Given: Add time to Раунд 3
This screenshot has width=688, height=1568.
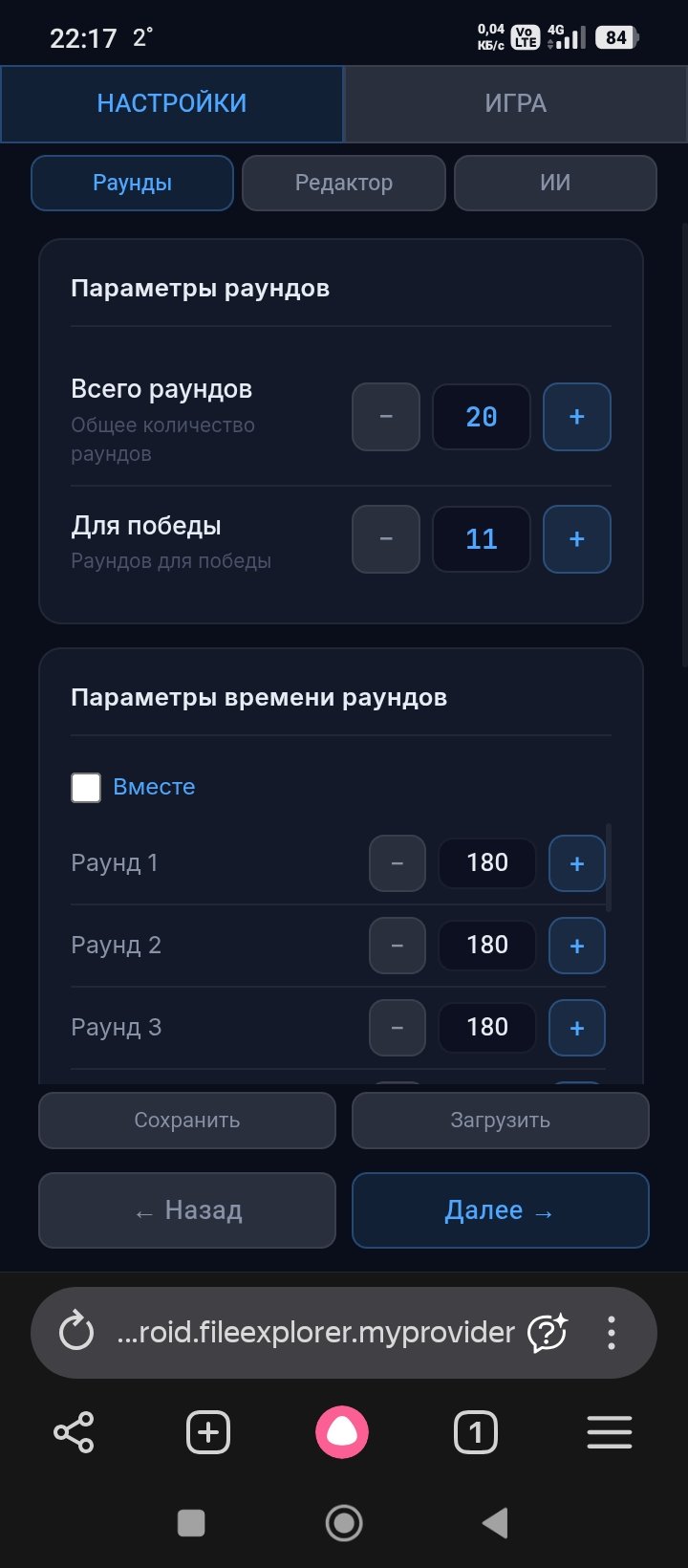Looking at the screenshot, I should [576, 1028].
